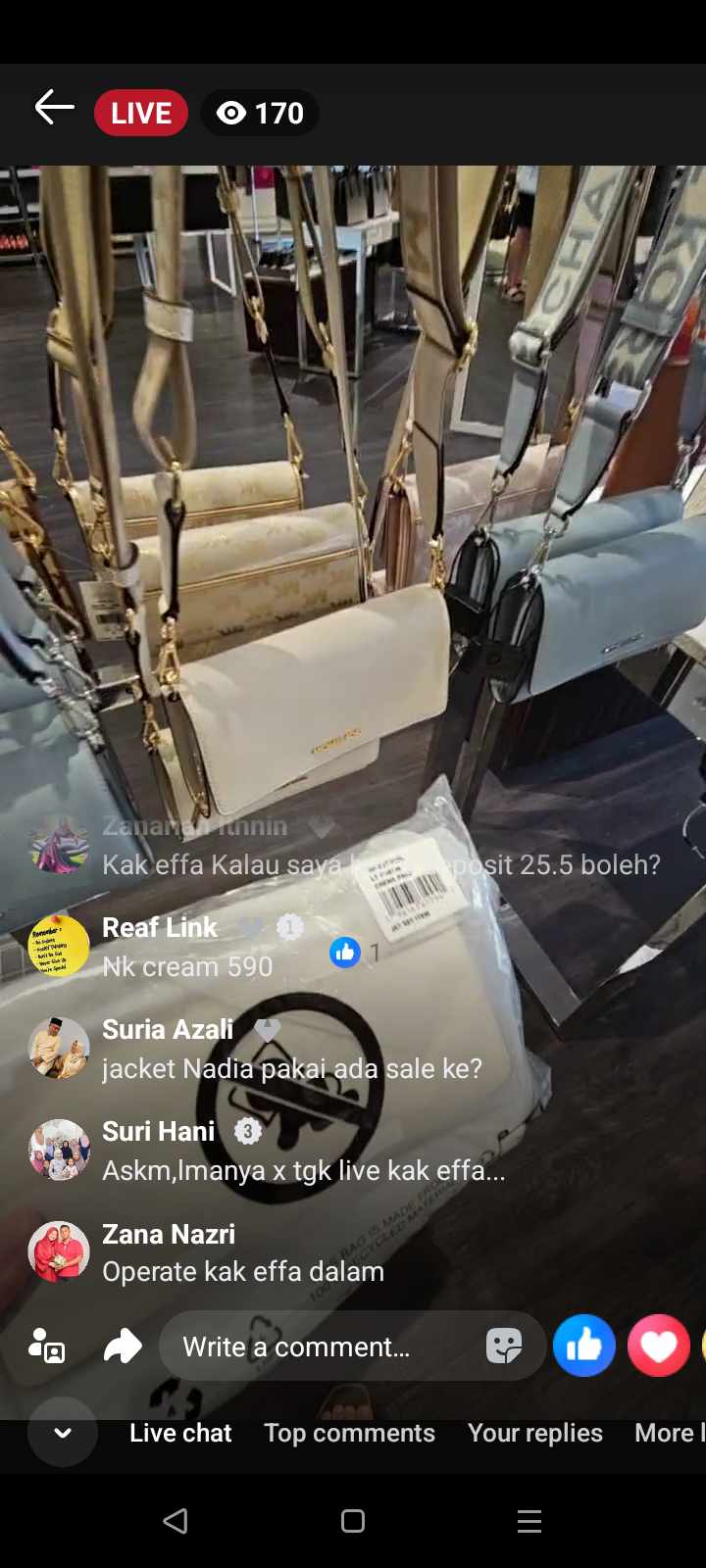Open Reaf Link's profile picture
706x1568 pixels.
[59, 946]
